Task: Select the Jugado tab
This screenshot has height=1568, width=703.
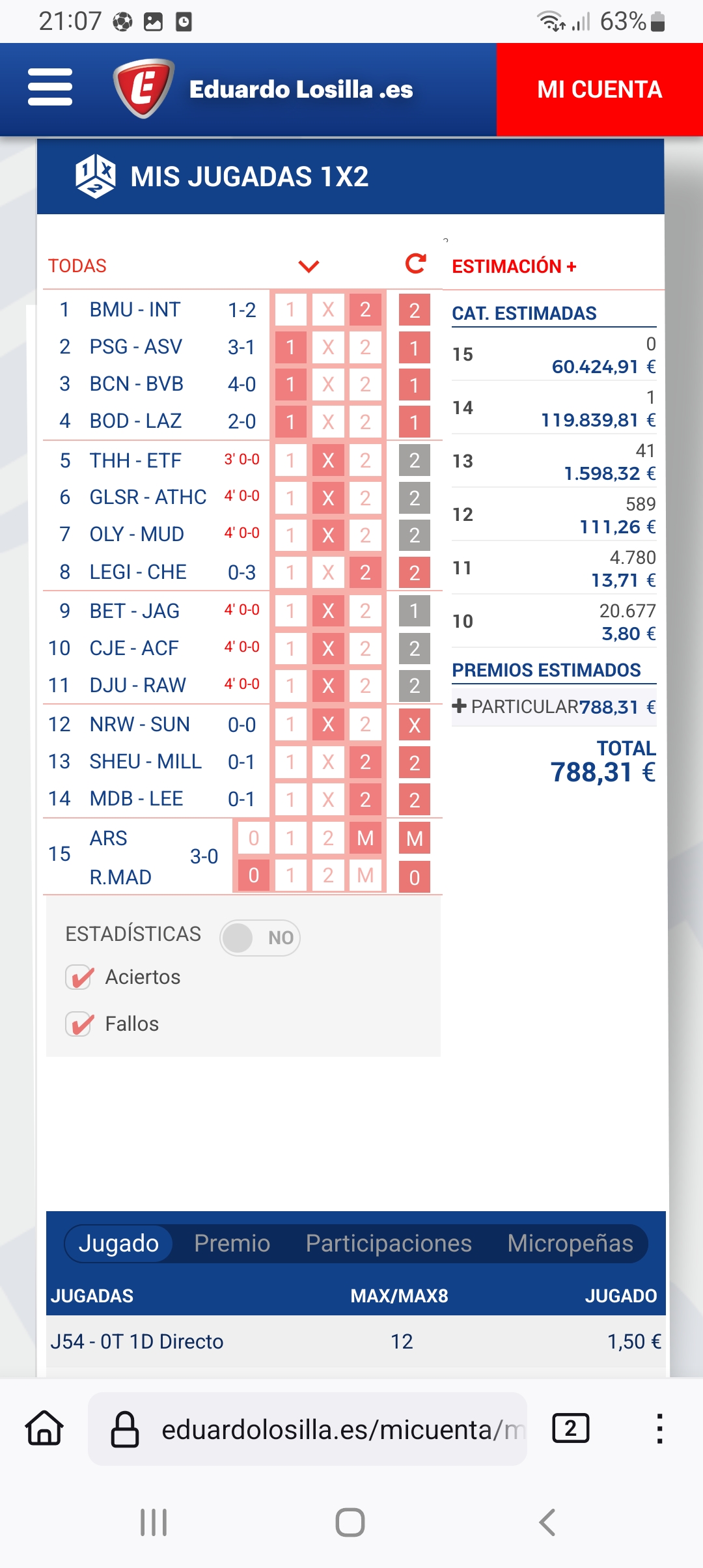Action: 118,1244
